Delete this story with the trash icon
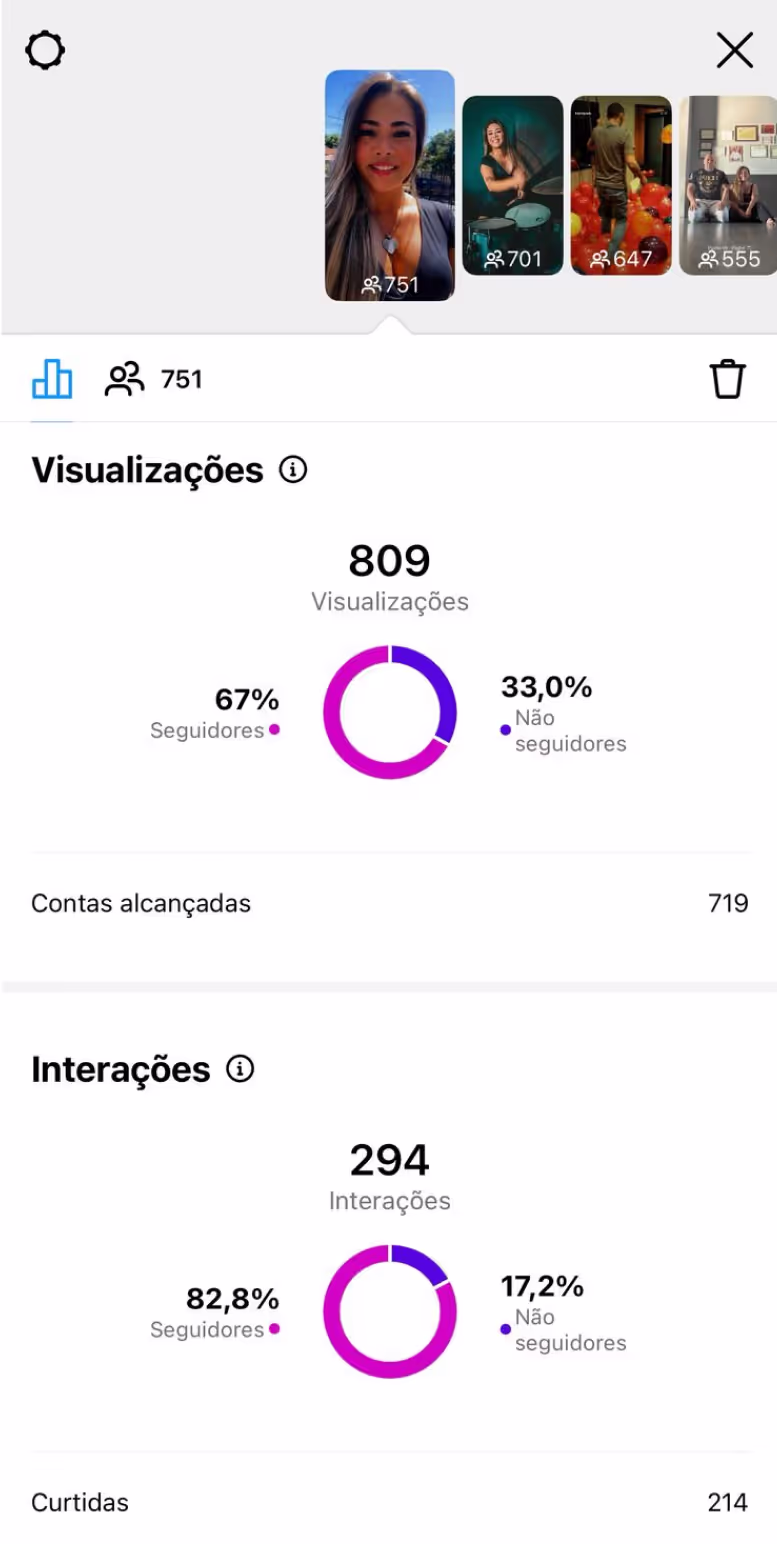777x1544 pixels. click(x=728, y=379)
